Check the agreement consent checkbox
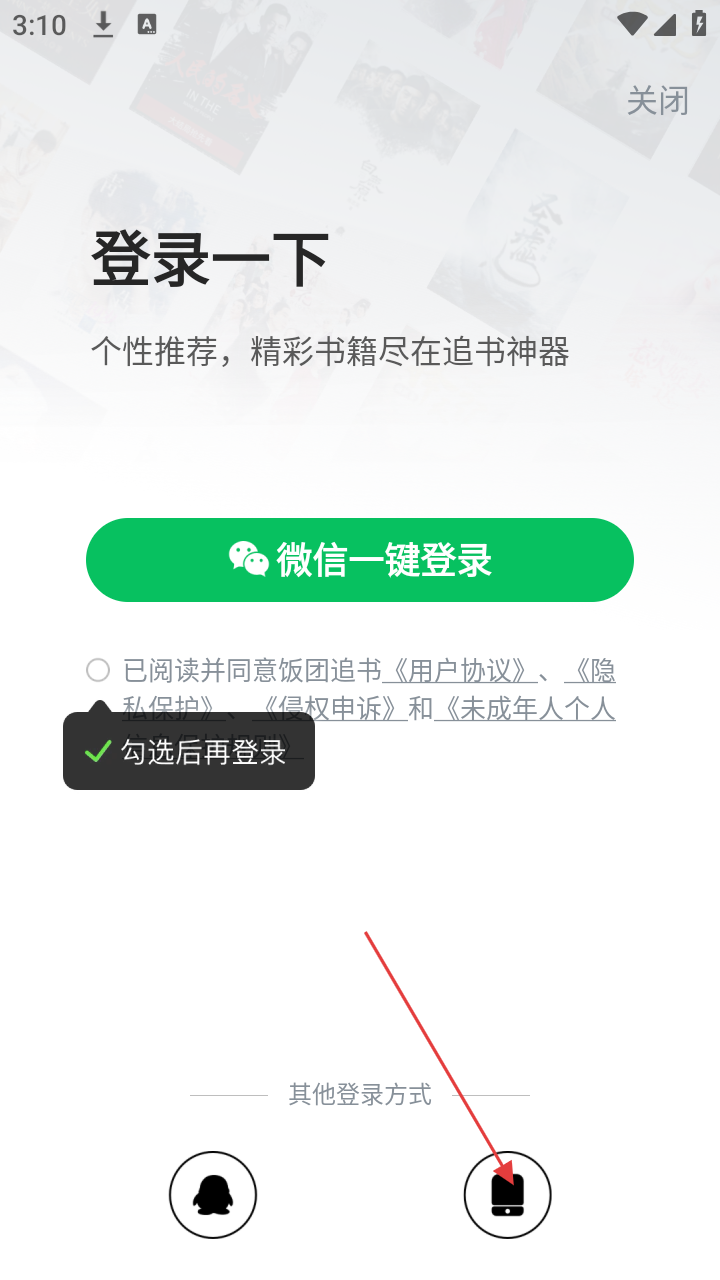720x1280 pixels. click(98, 670)
